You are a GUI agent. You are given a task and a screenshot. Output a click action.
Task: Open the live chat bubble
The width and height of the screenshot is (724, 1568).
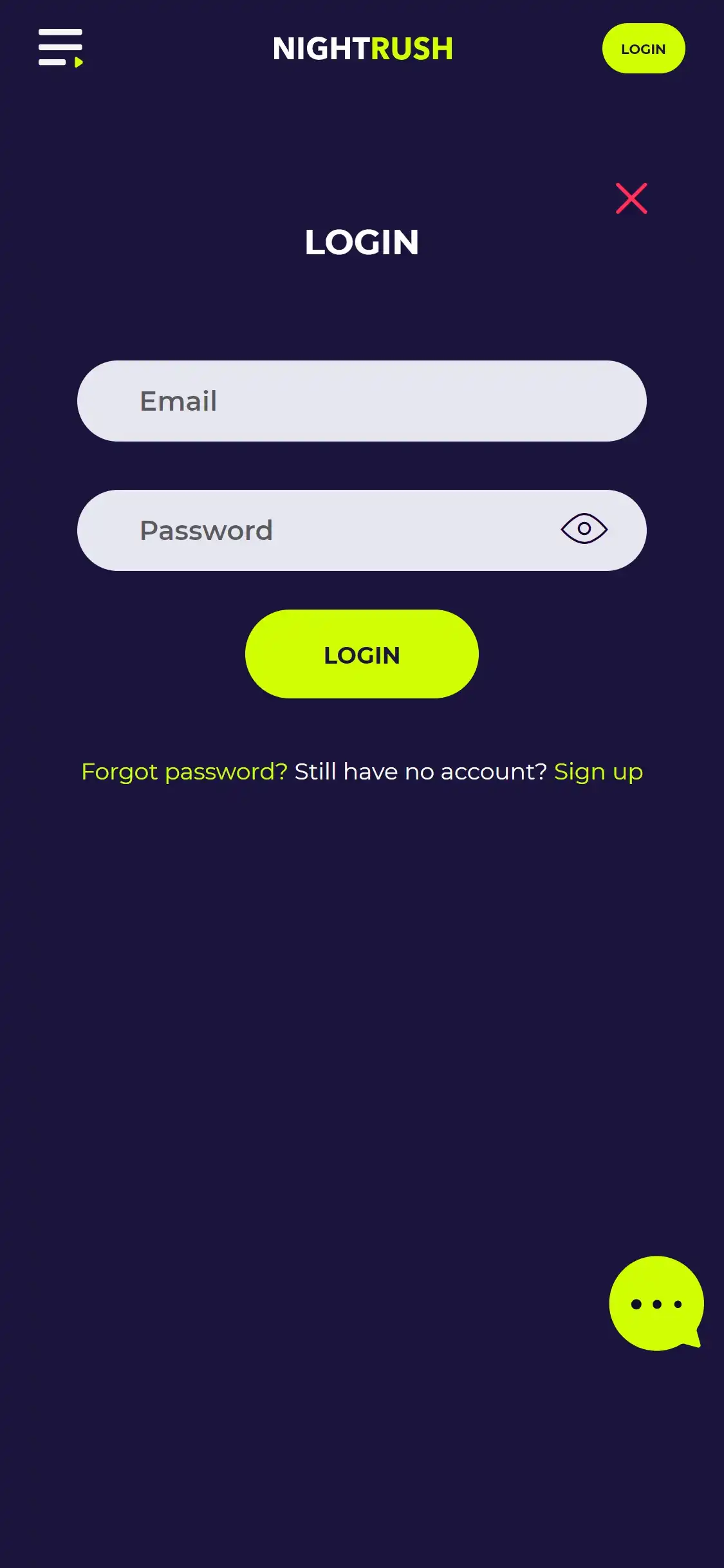(x=656, y=1303)
